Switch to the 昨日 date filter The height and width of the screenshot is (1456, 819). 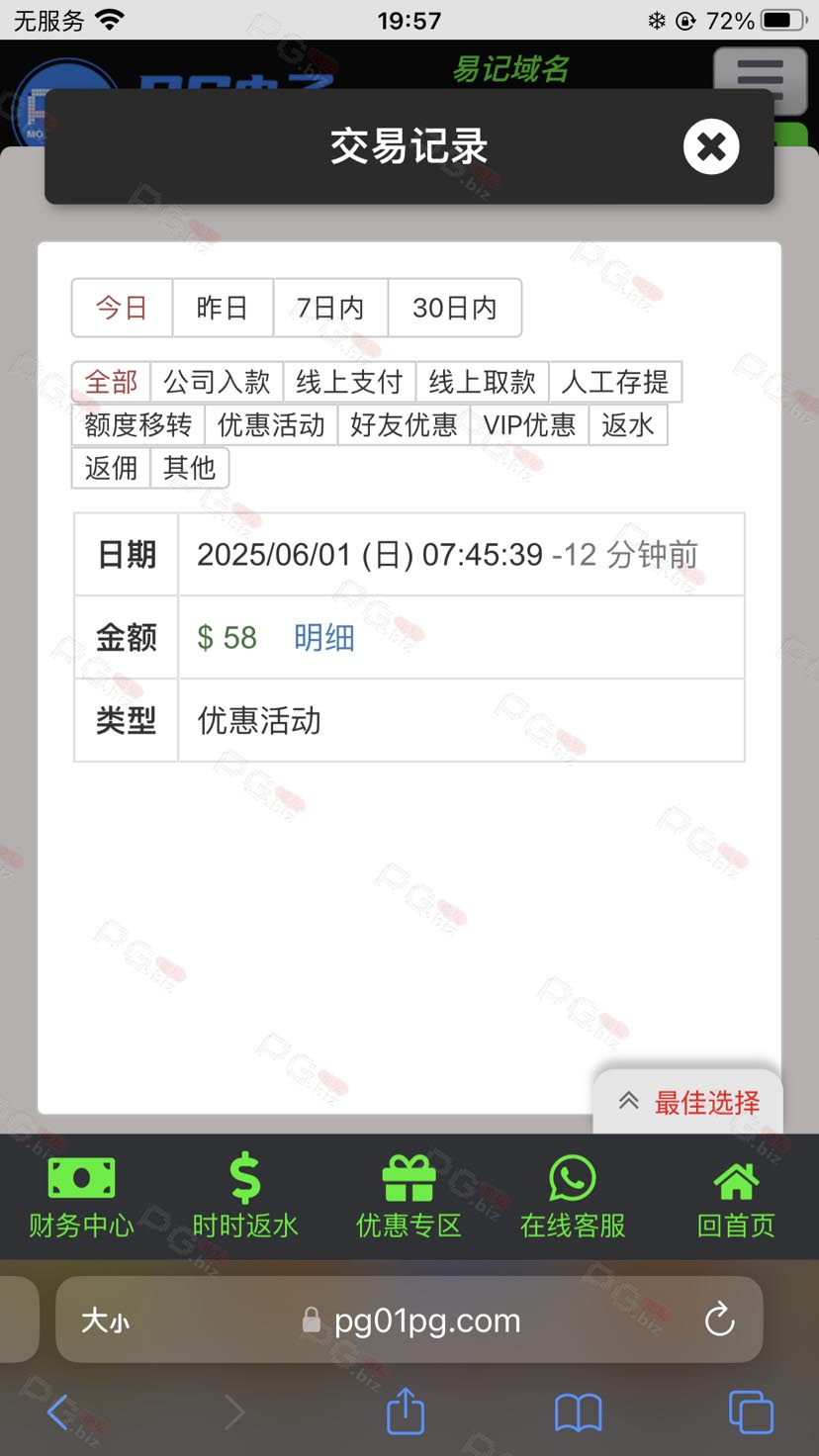click(x=223, y=308)
